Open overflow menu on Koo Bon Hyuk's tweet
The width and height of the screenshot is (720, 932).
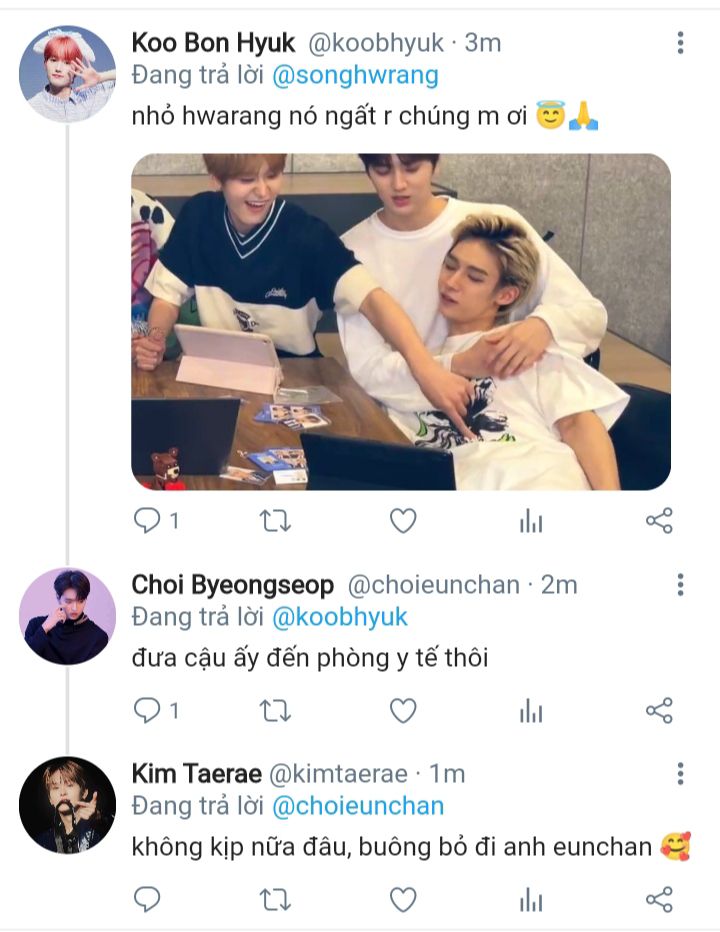tap(680, 43)
